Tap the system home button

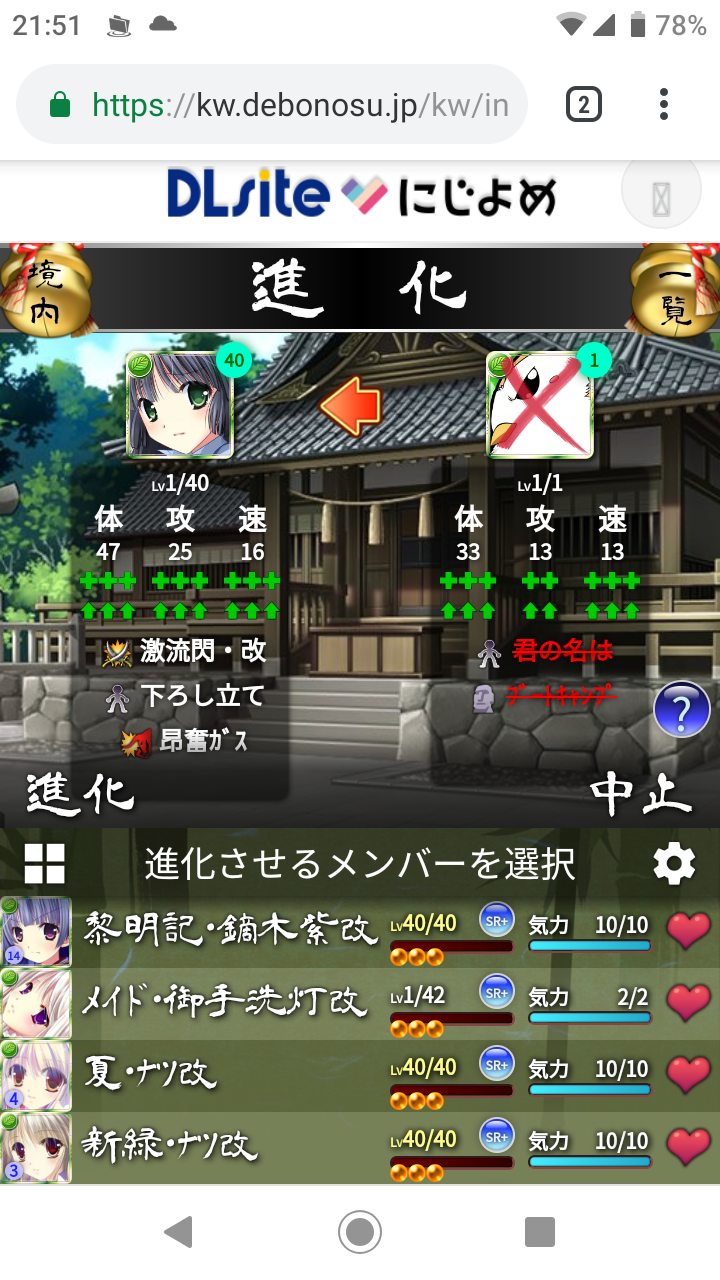pos(360,1232)
